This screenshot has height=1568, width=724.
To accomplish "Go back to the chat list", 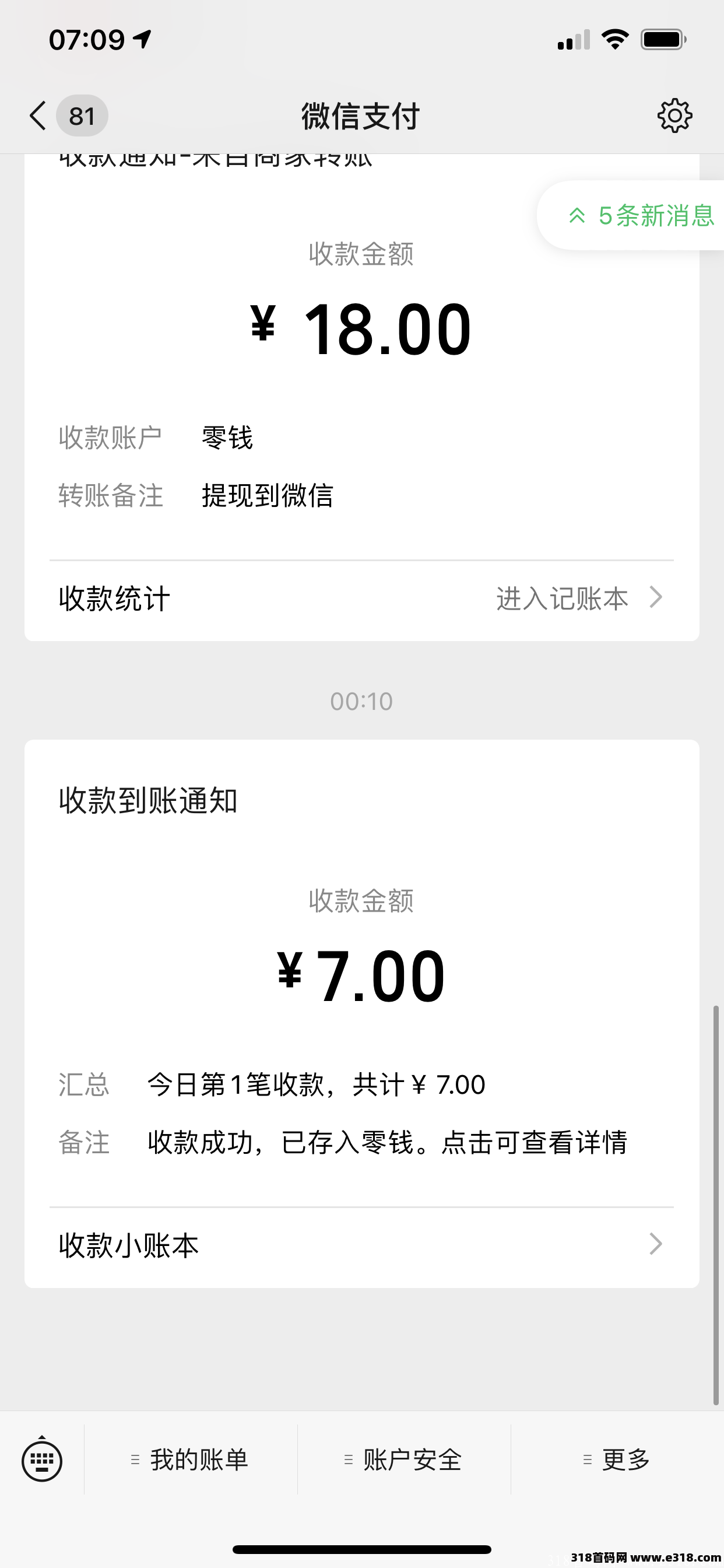I will [x=67, y=116].
